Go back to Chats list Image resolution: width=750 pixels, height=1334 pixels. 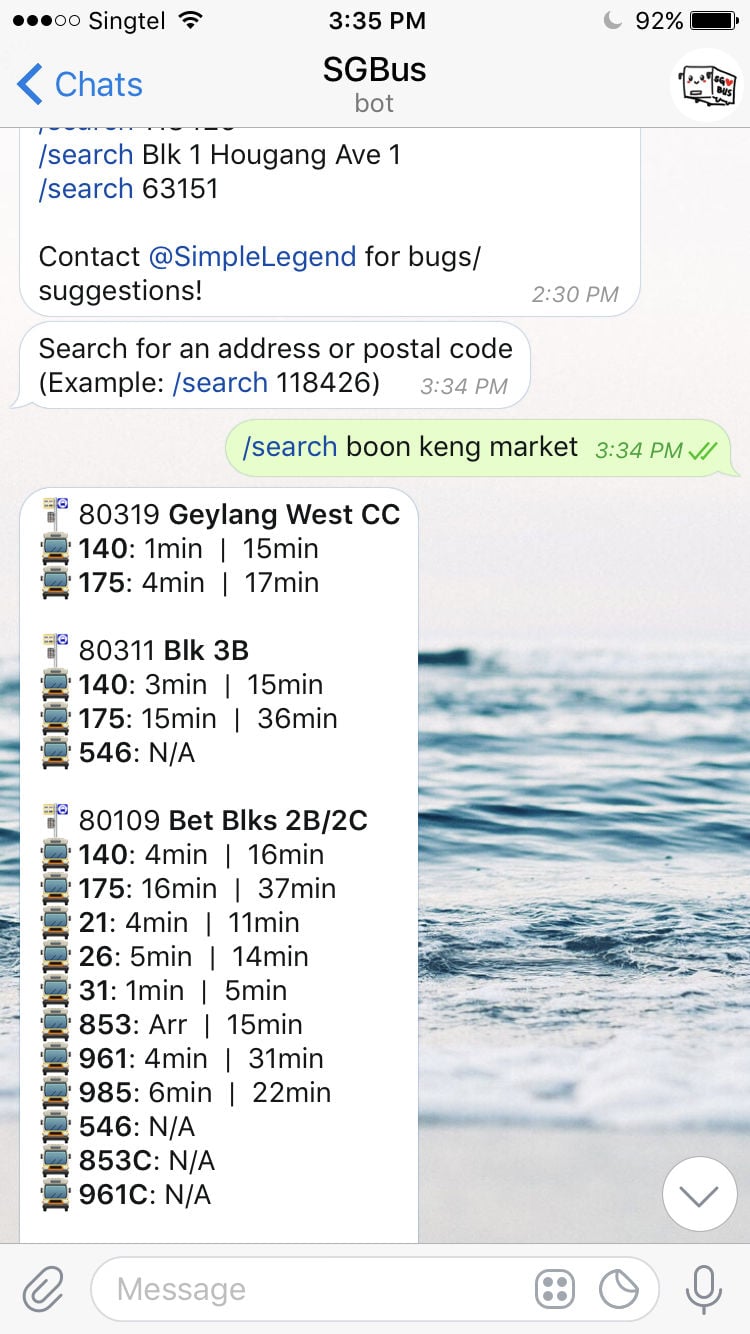[80, 85]
